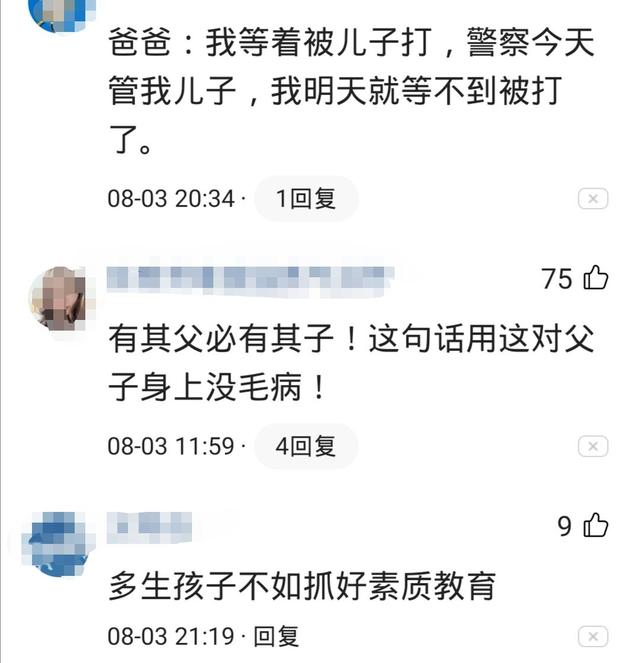This screenshot has height=663, width=640.
Task: Open avatar of the 有其父必有其子 commenter
Action: pos(58,298)
